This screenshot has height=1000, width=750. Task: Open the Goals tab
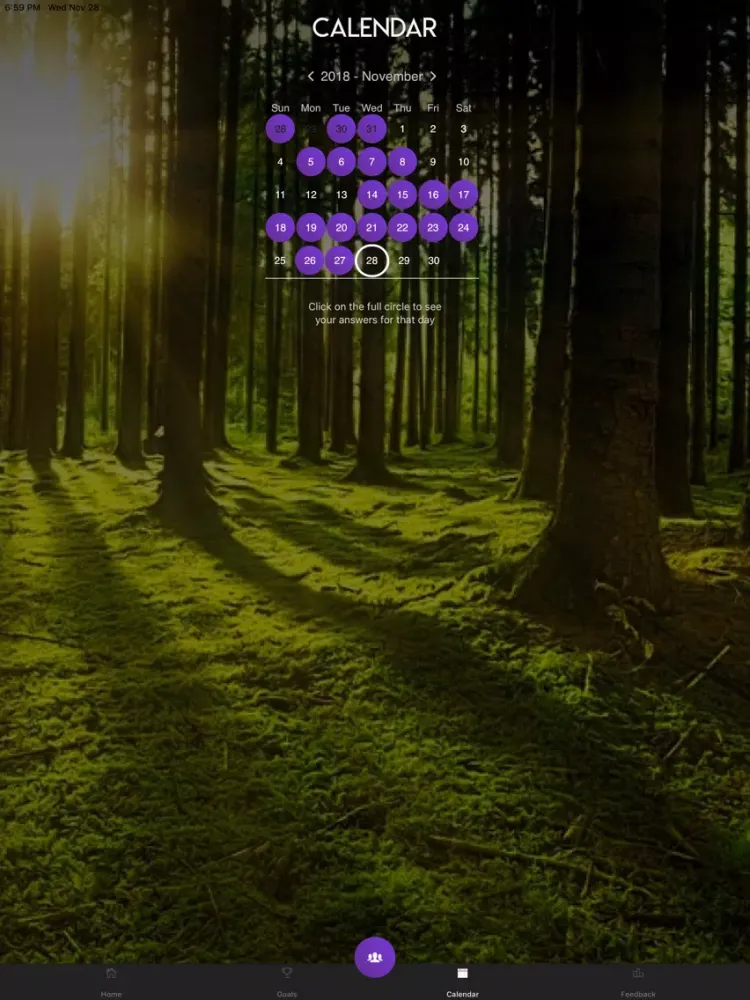[287, 981]
